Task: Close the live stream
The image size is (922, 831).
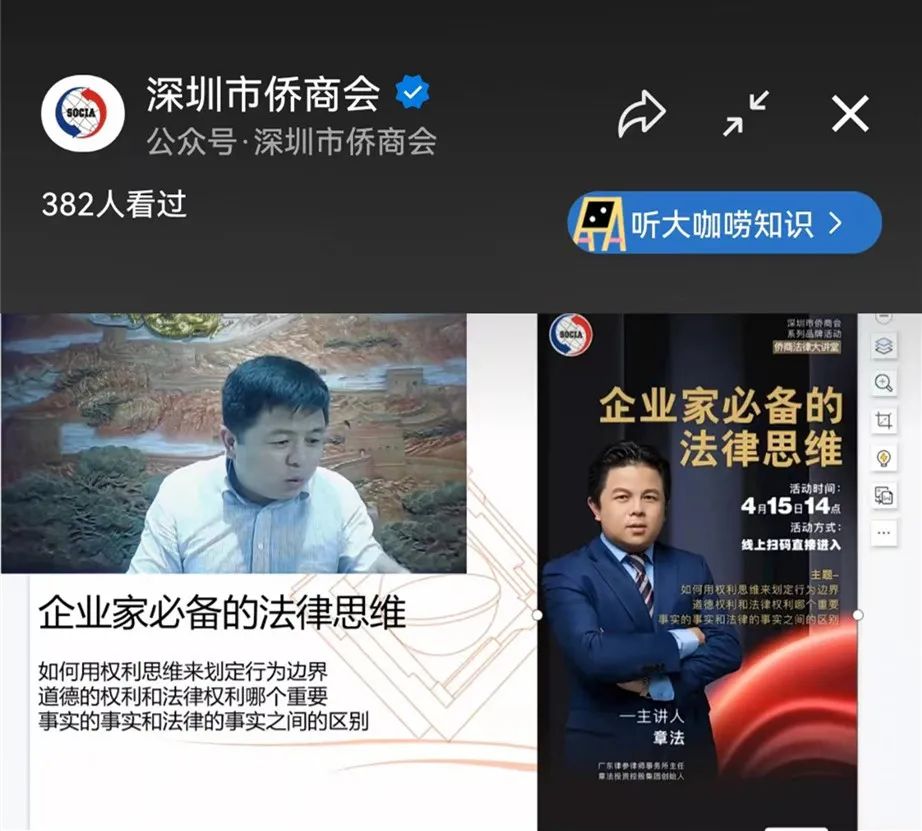Action: point(850,115)
